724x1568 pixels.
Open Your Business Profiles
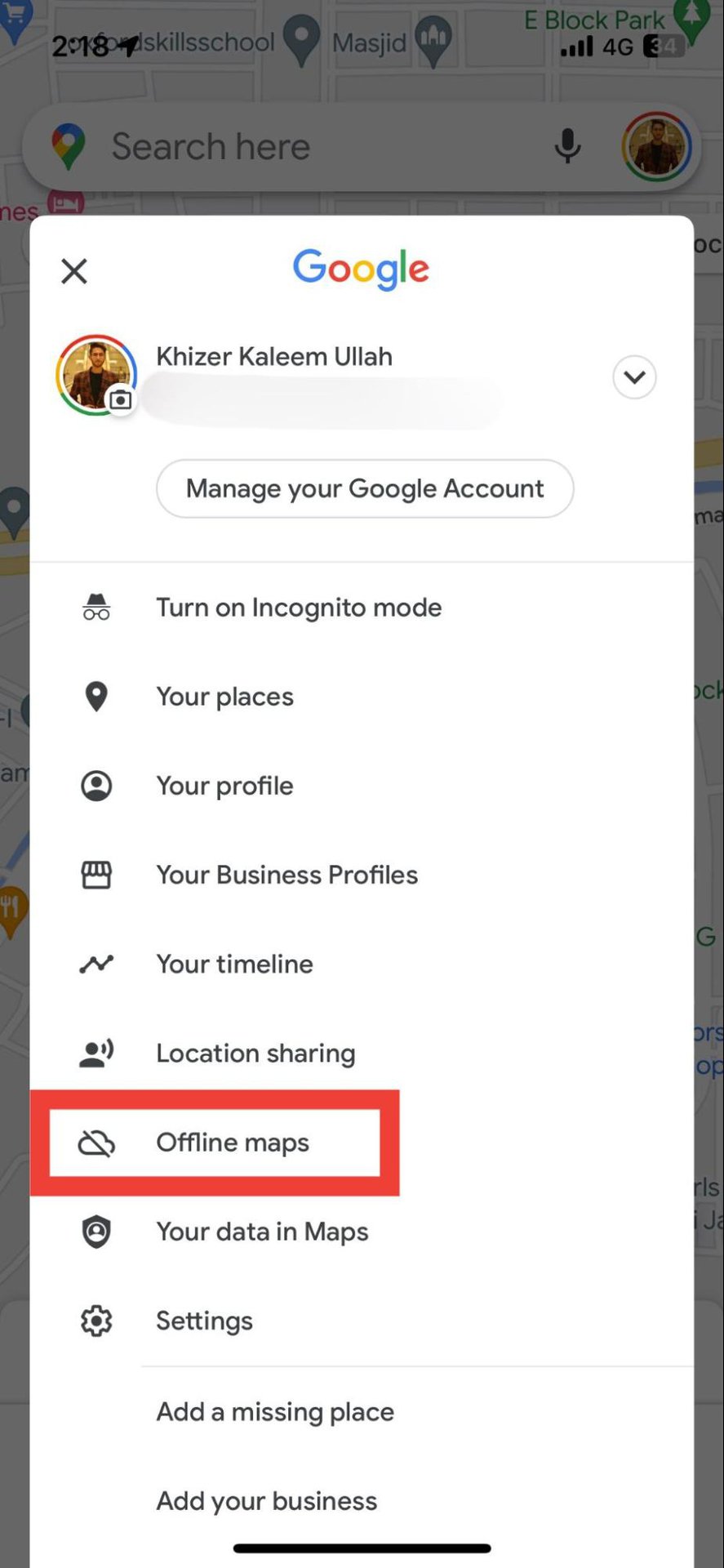click(x=286, y=875)
